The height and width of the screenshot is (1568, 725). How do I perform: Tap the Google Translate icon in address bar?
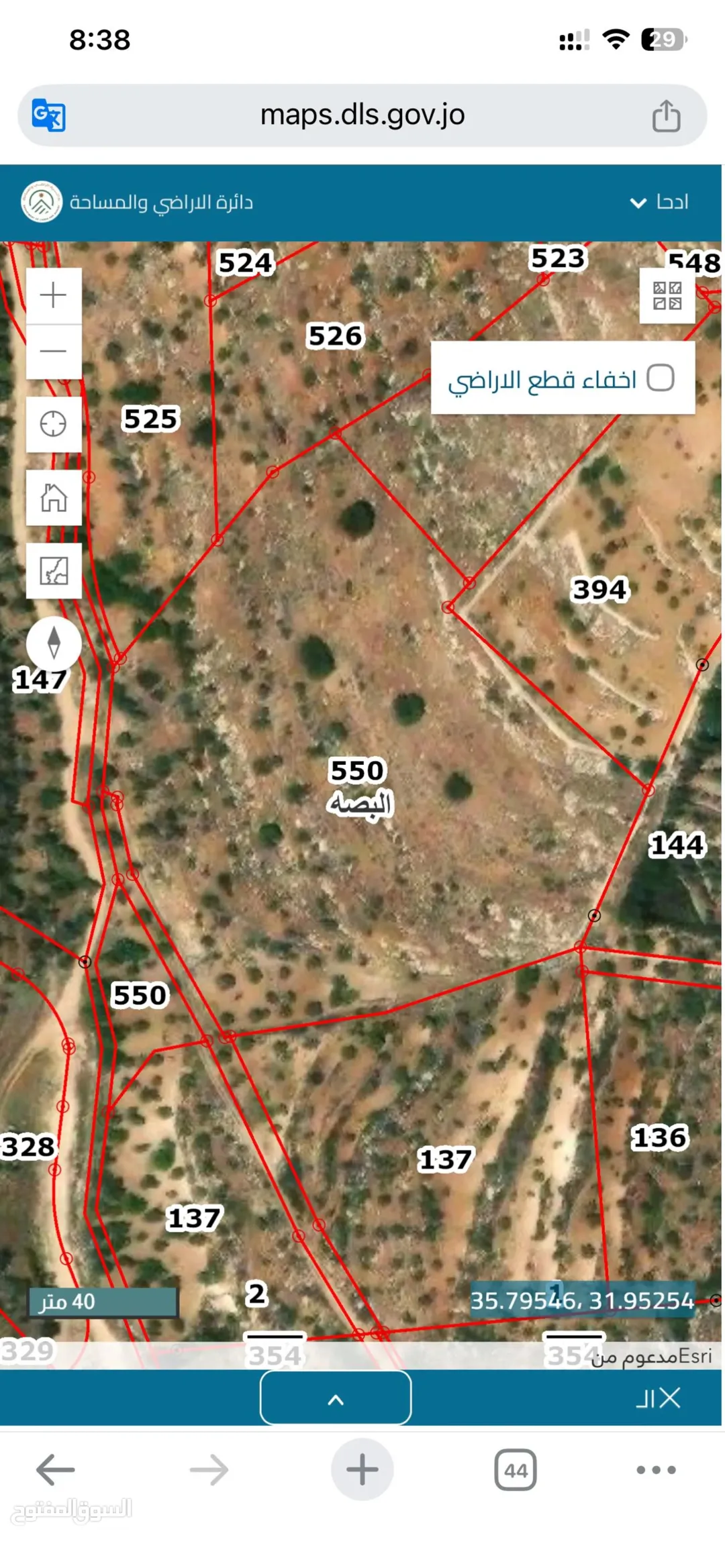48,115
